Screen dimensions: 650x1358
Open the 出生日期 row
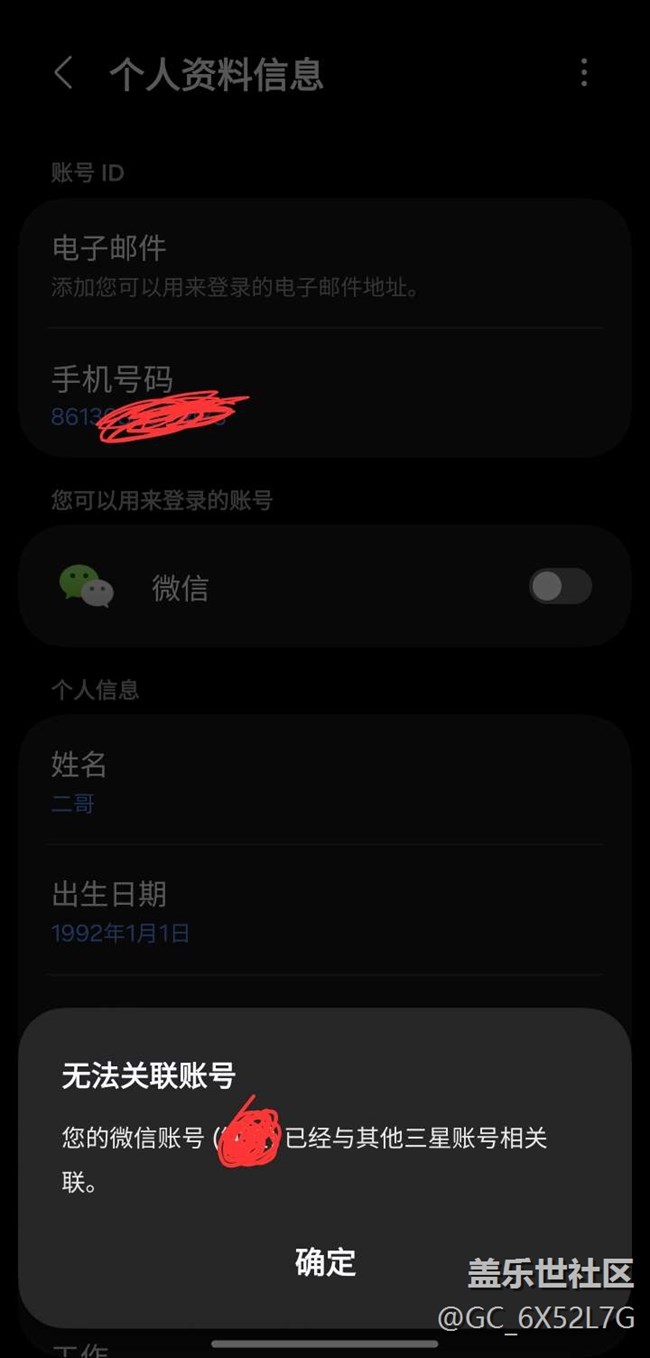coord(325,911)
